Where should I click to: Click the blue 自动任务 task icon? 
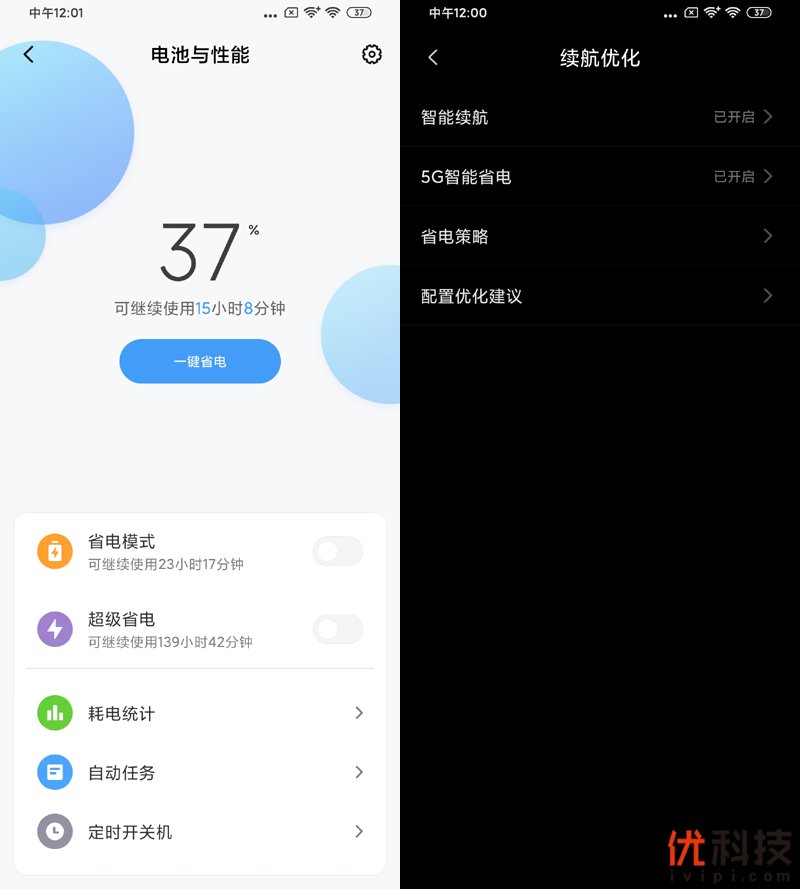coord(54,772)
